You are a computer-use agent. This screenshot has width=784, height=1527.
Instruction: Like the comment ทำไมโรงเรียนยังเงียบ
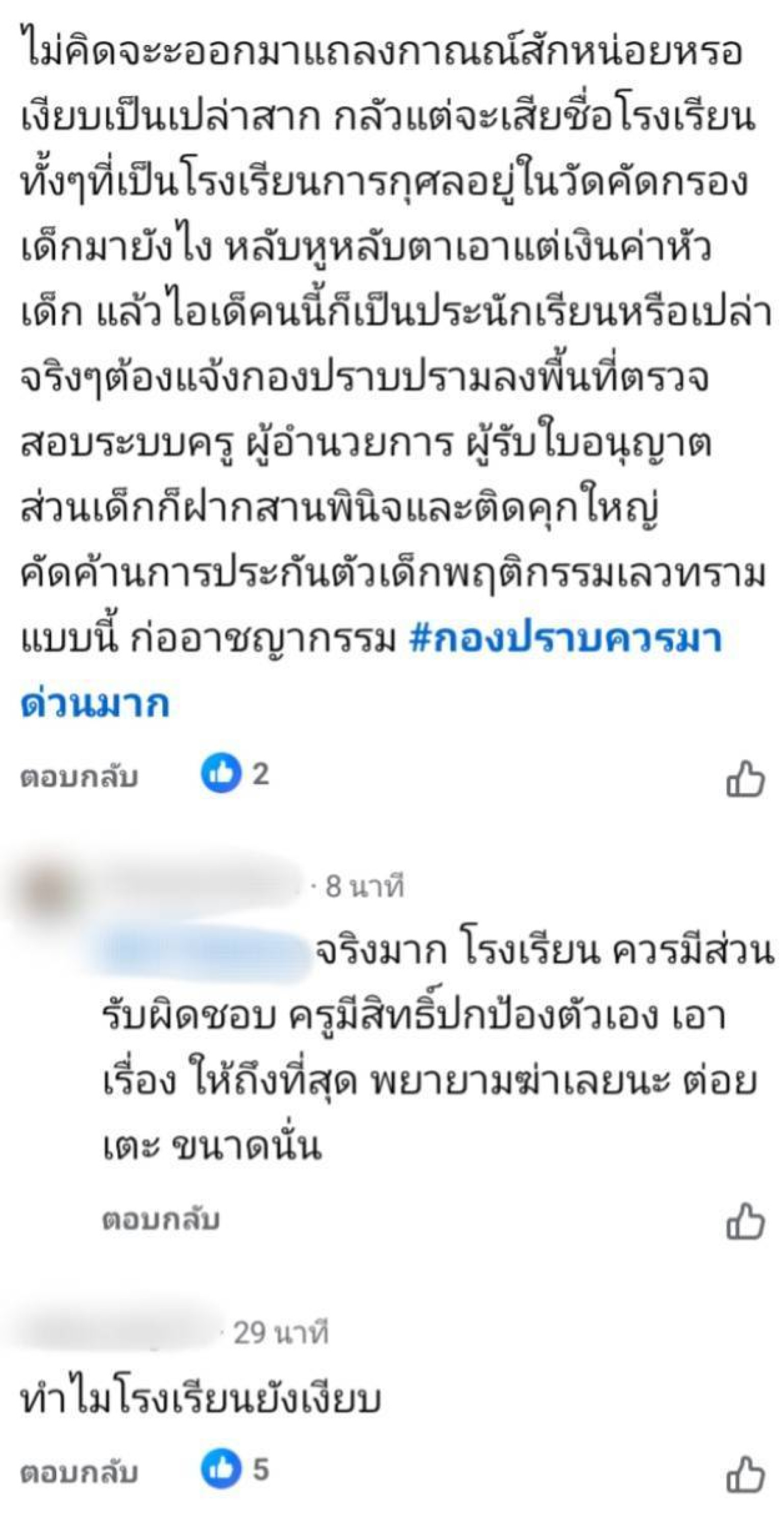745,1474
